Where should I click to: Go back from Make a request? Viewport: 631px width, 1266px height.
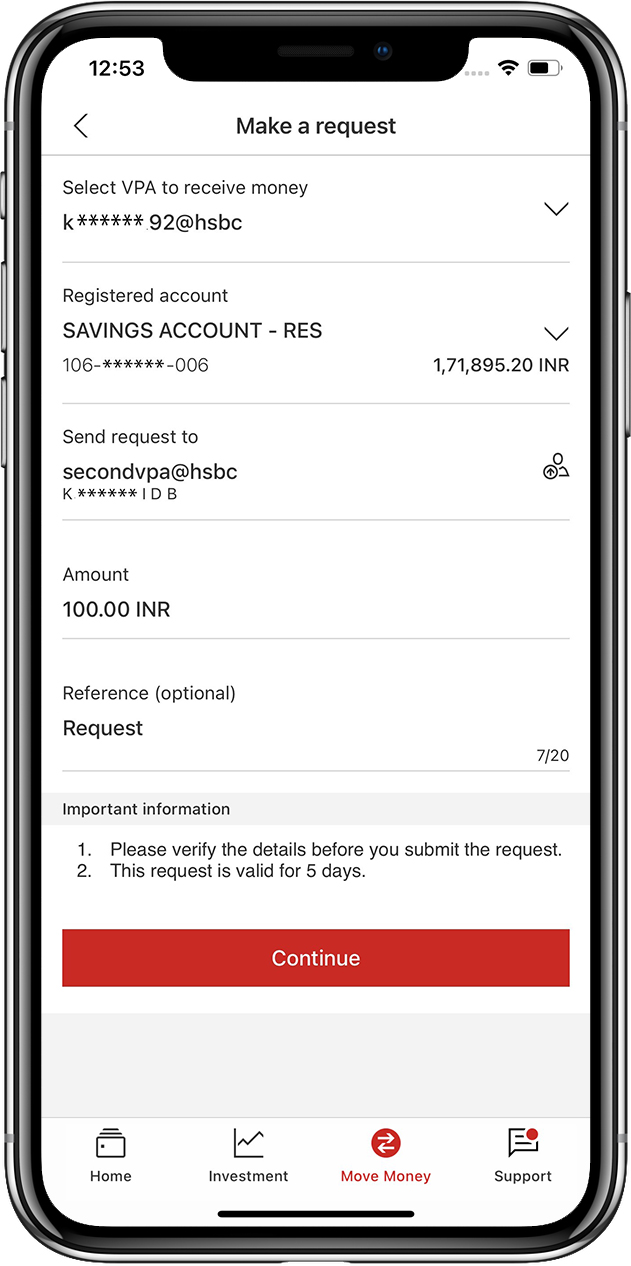click(x=81, y=126)
